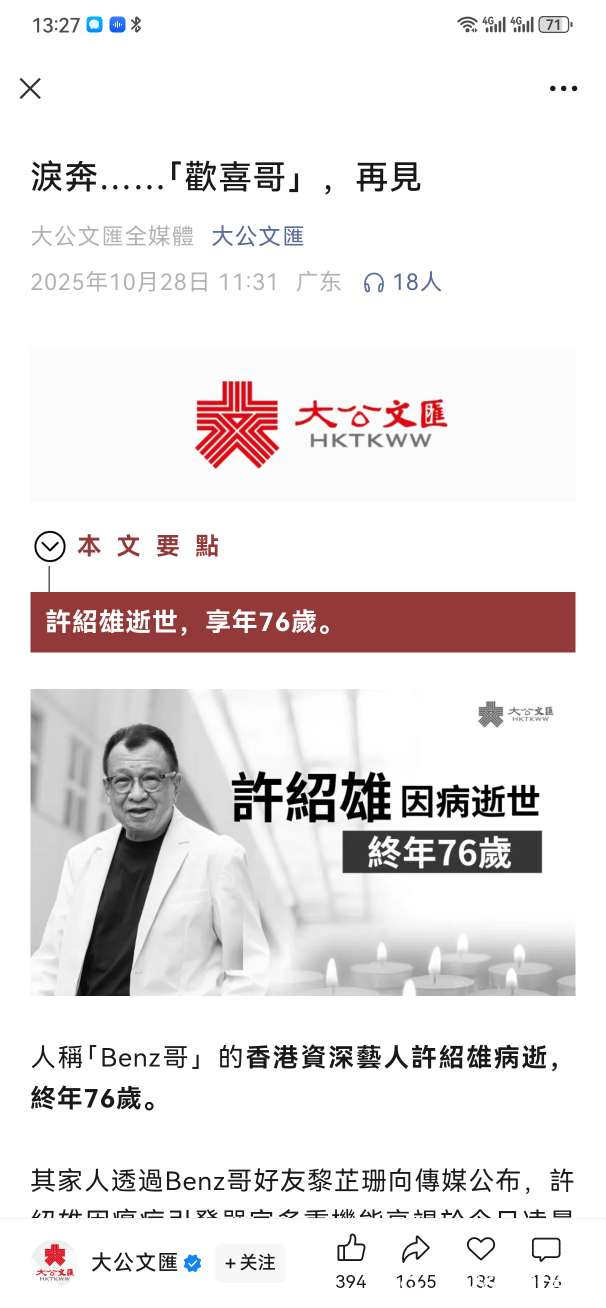Like this article with thumbs-up
Image resolution: width=606 pixels, height=1308 pixels.
point(351,1249)
